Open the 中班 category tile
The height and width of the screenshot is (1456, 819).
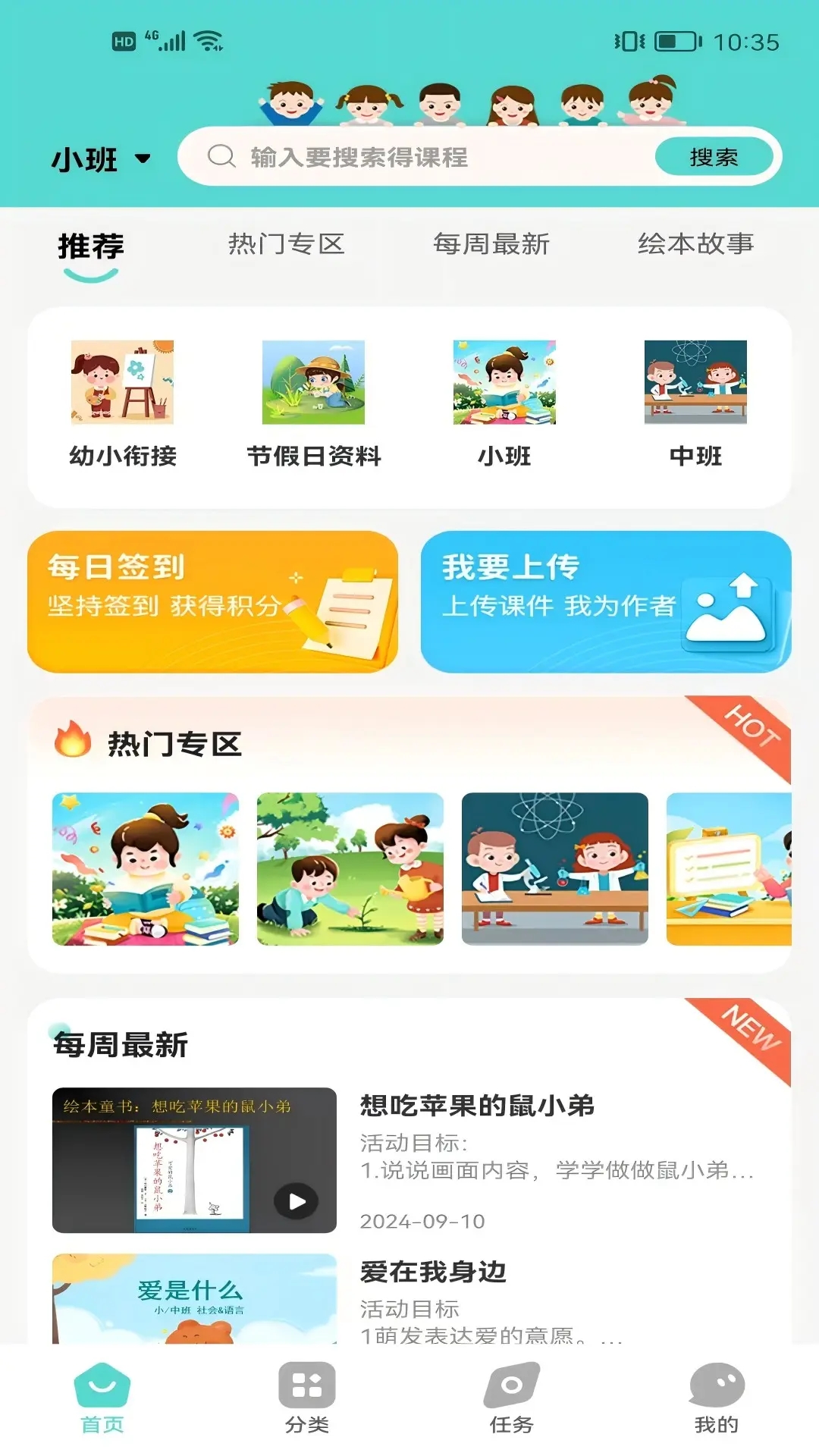[695, 403]
